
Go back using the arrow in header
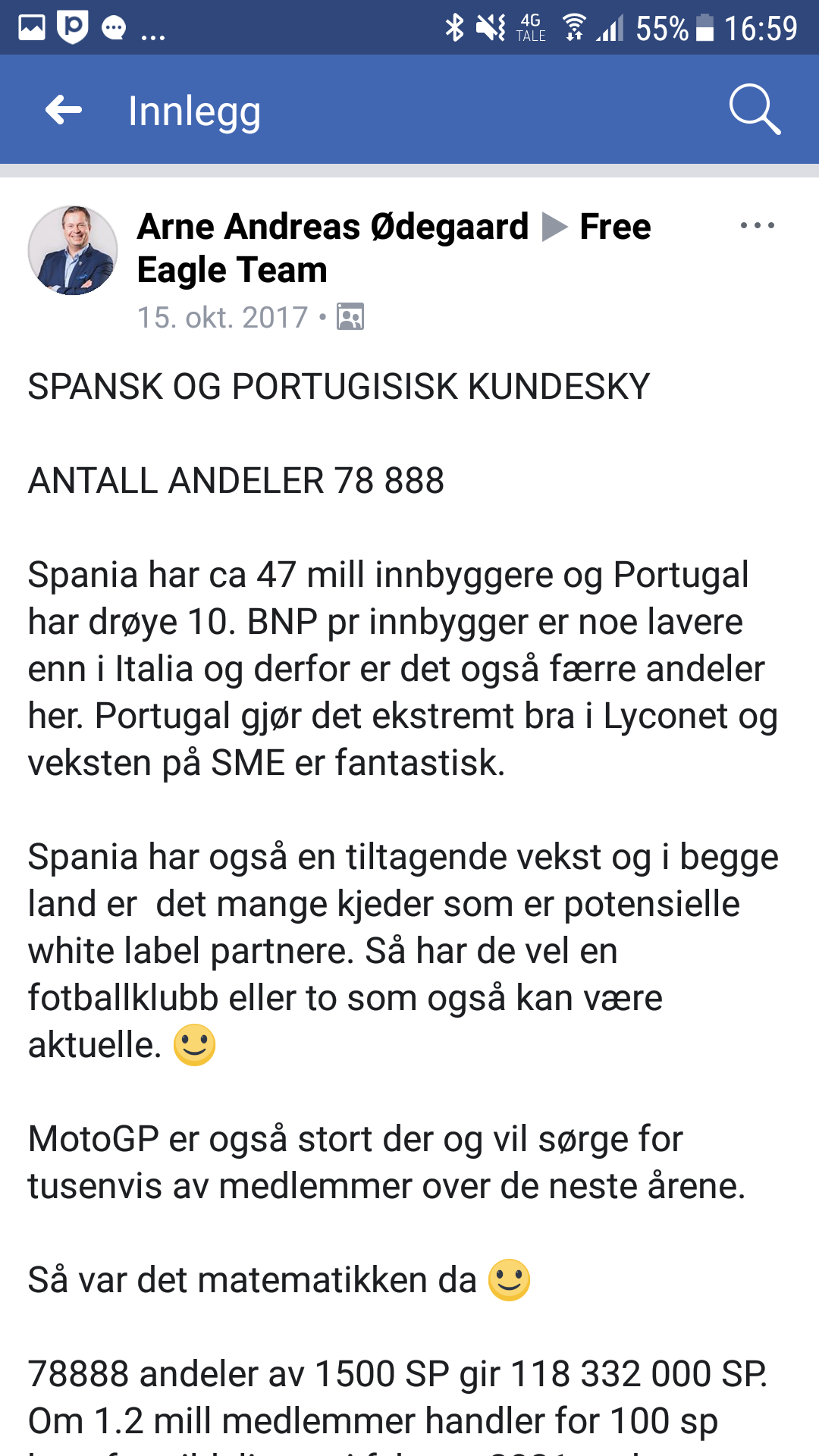click(64, 110)
